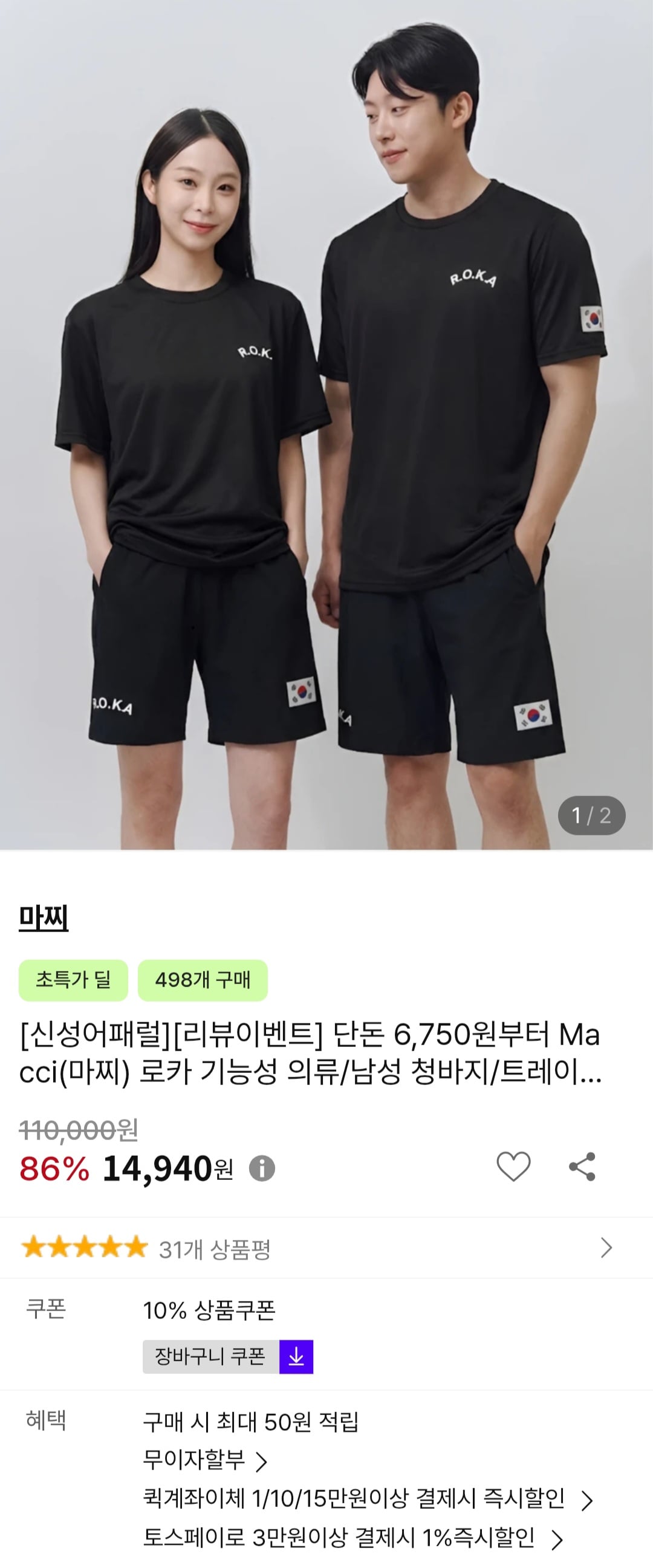Tap the couple model product photo

coord(326,426)
